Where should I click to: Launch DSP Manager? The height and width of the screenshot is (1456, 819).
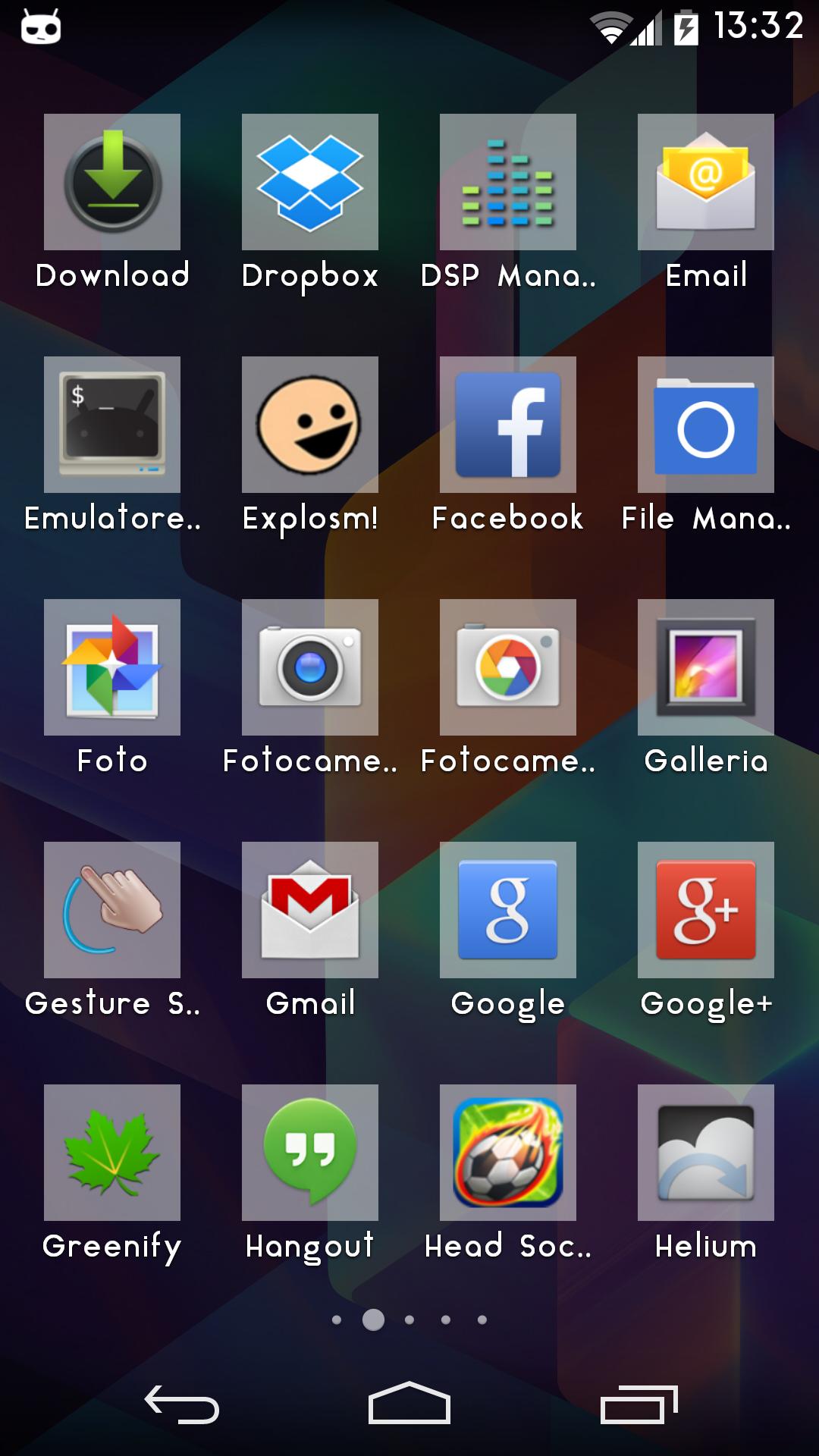tap(507, 182)
